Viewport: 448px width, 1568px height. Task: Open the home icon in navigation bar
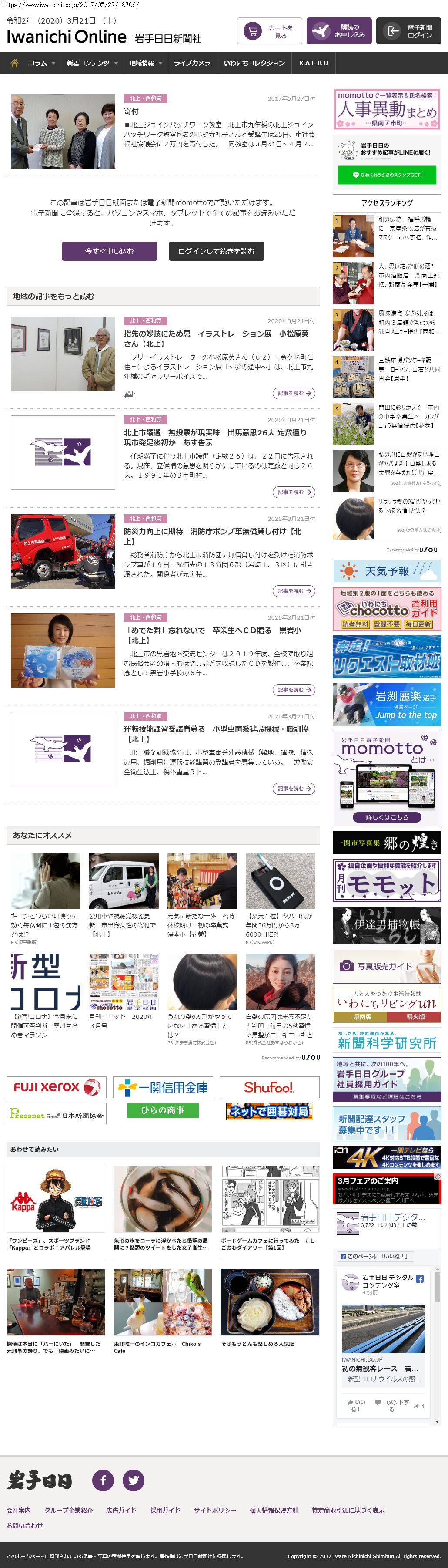tap(15, 63)
